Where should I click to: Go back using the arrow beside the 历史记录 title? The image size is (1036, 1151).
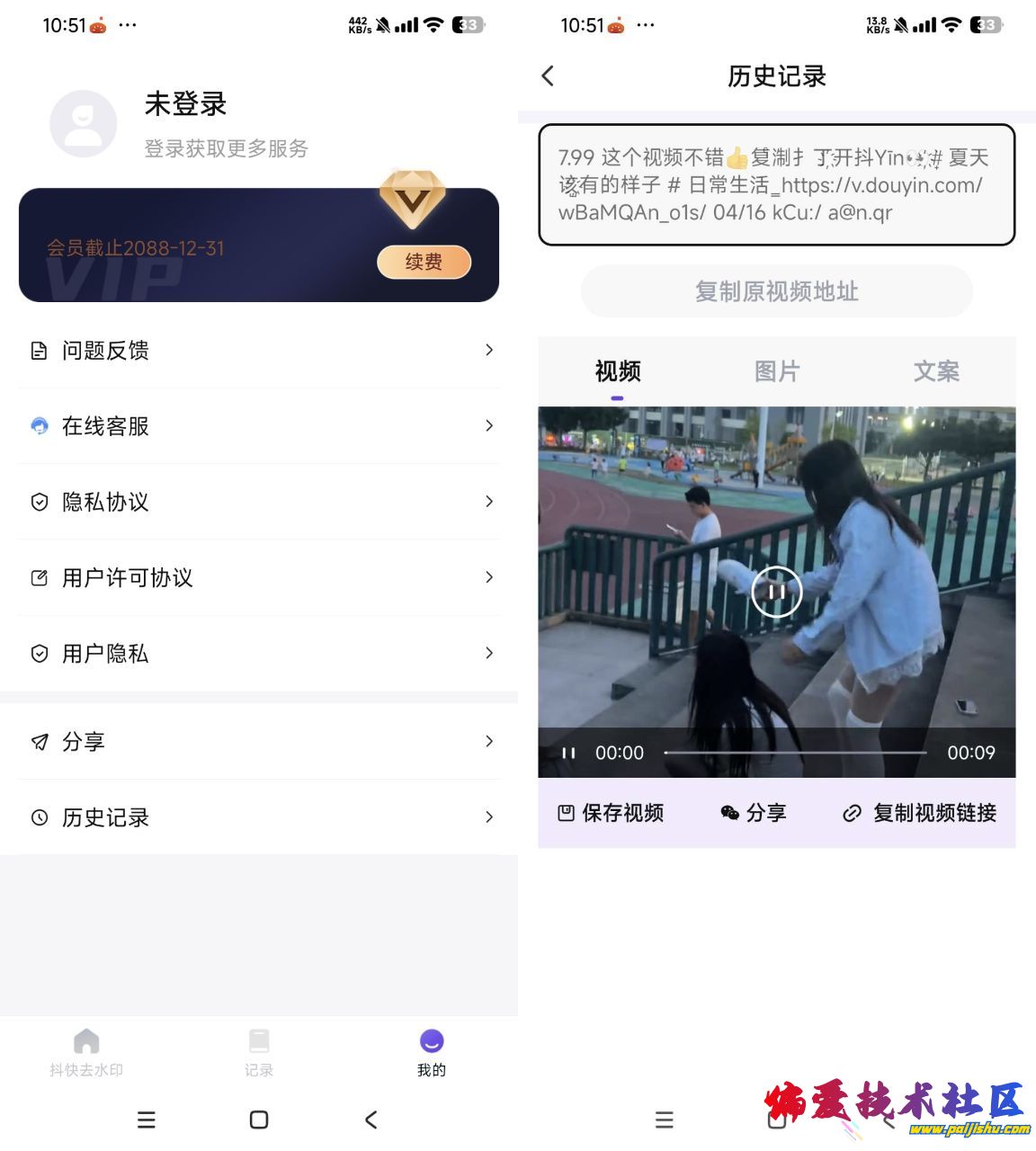pos(549,76)
